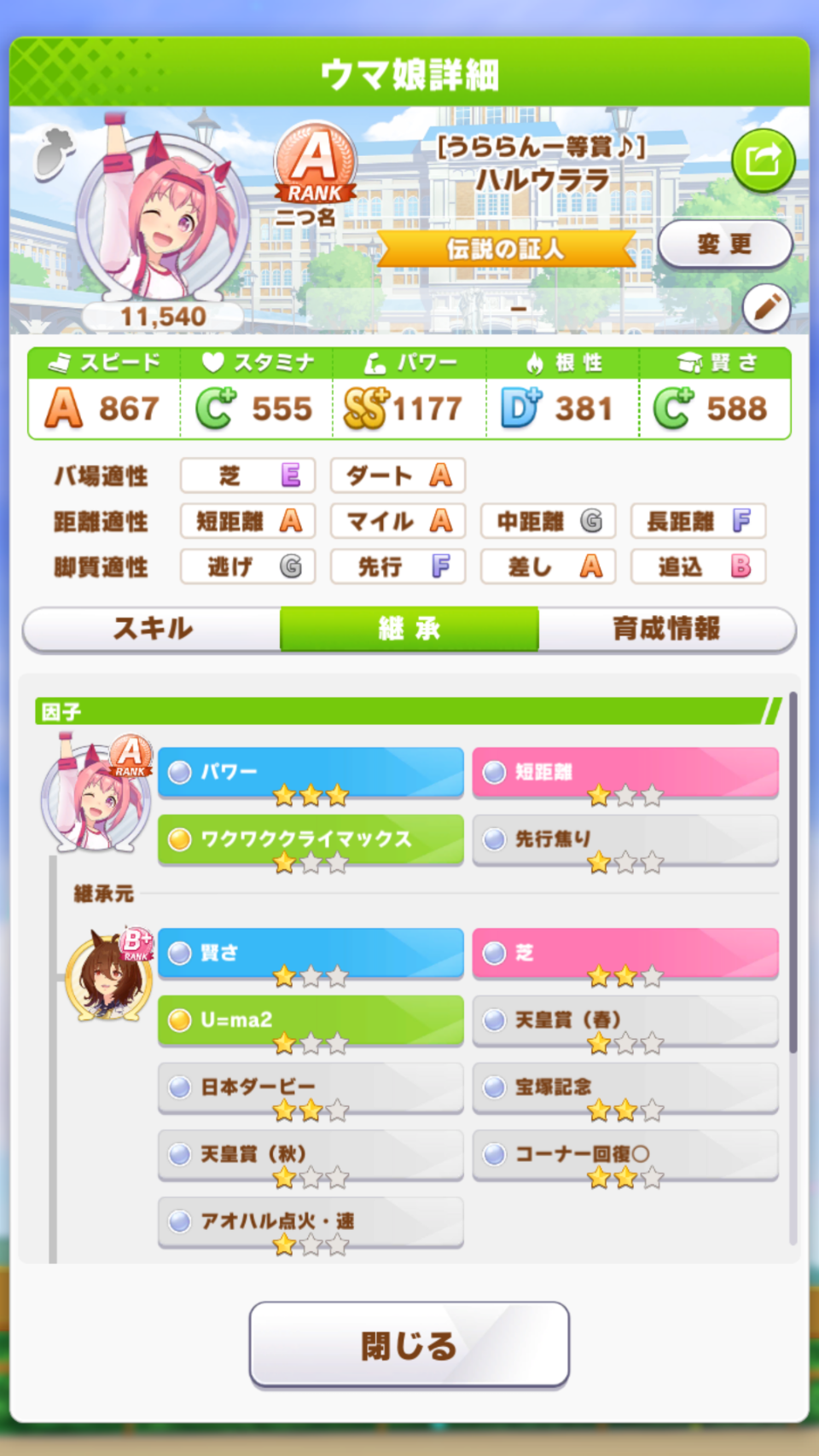Tap the 変更 button
The image size is (819, 1456).
click(725, 245)
